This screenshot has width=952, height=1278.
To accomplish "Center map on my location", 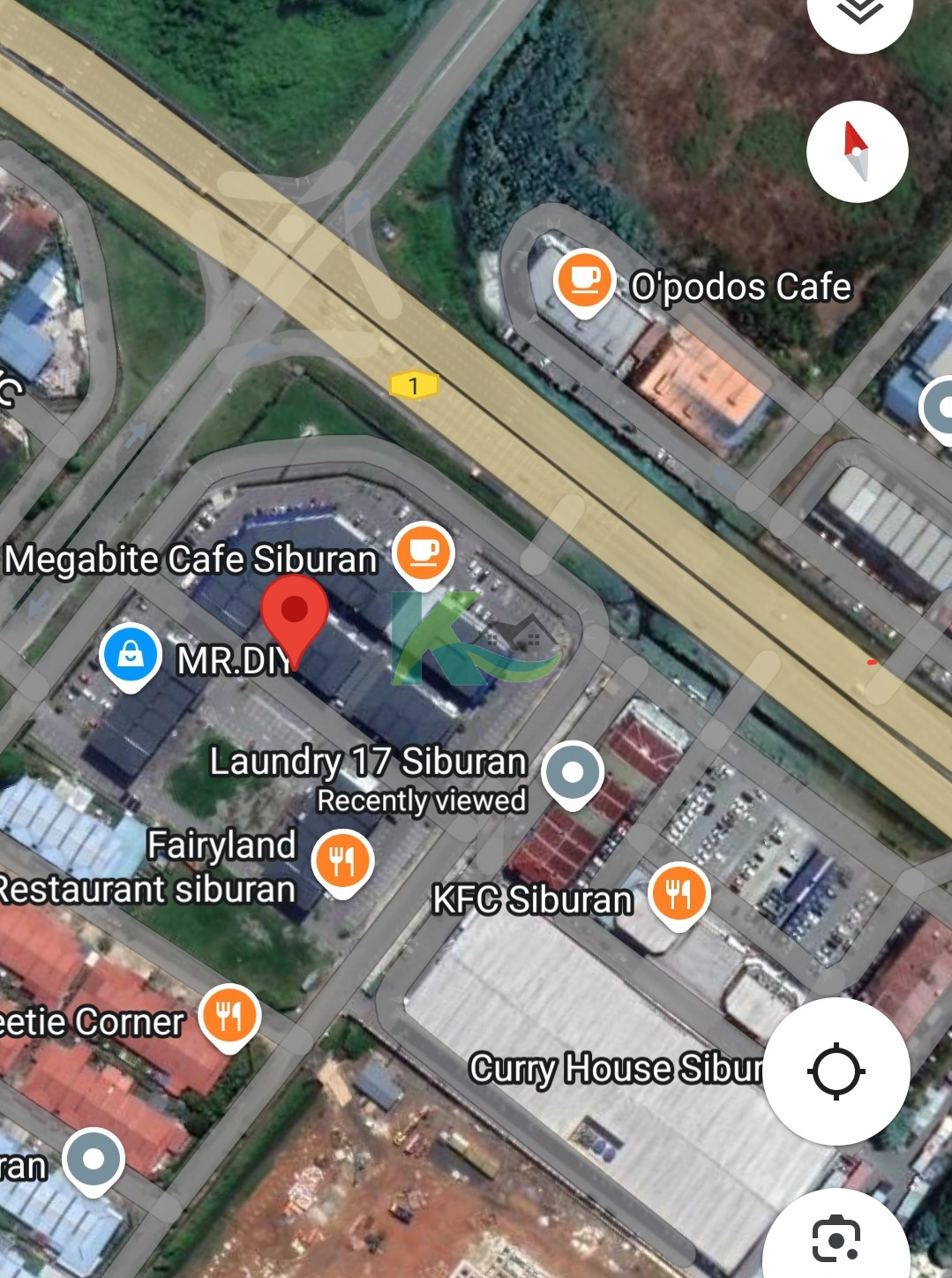I will click(x=836, y=1071).
